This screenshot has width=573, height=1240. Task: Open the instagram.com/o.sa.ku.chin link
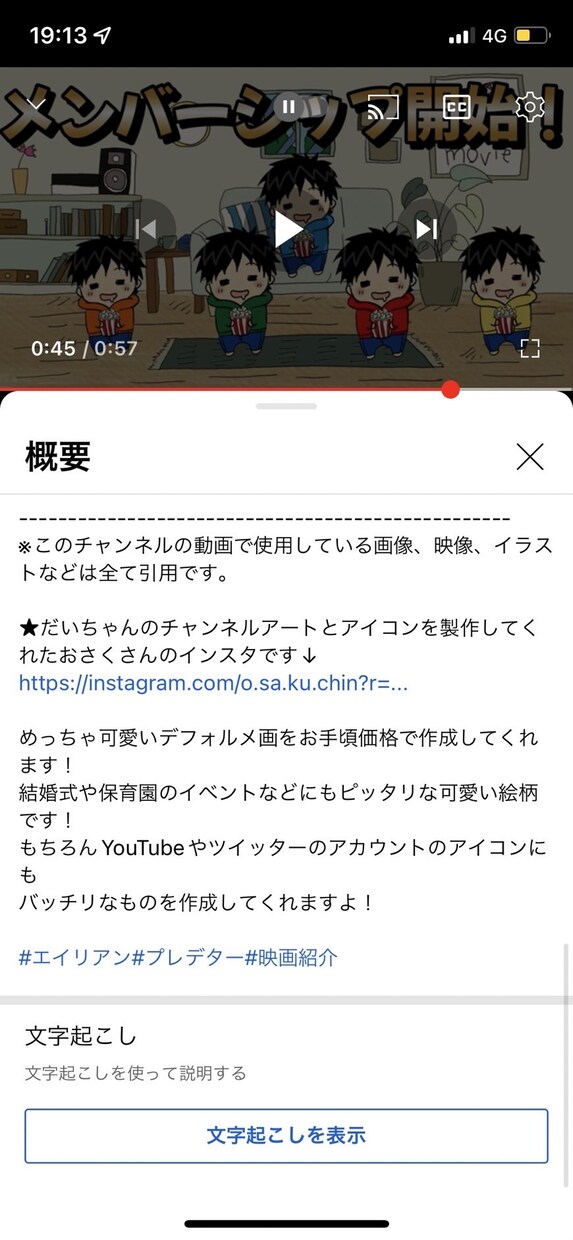click(213, 683)
